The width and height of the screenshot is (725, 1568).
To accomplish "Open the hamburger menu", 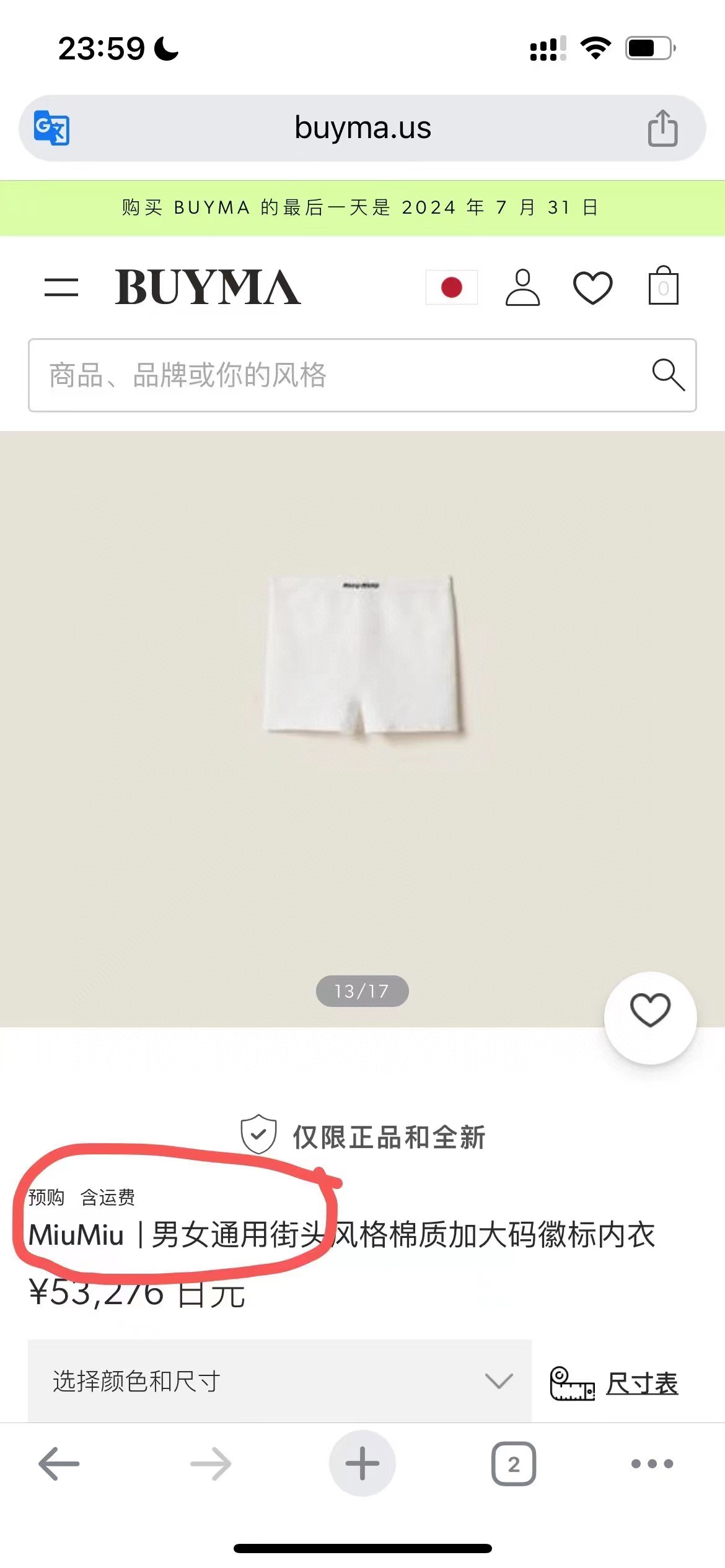I will (61, 288).
